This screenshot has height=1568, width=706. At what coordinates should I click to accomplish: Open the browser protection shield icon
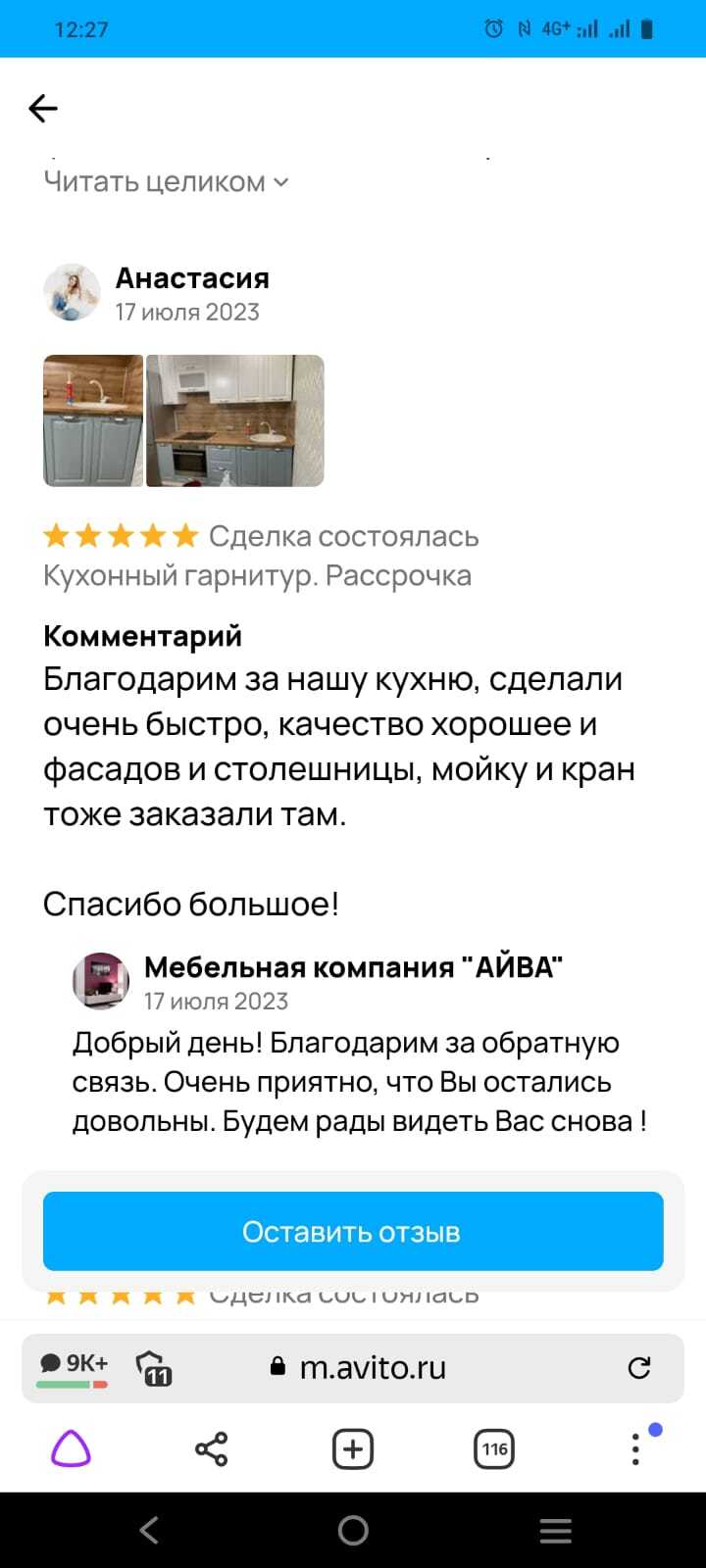point(153,1367)
